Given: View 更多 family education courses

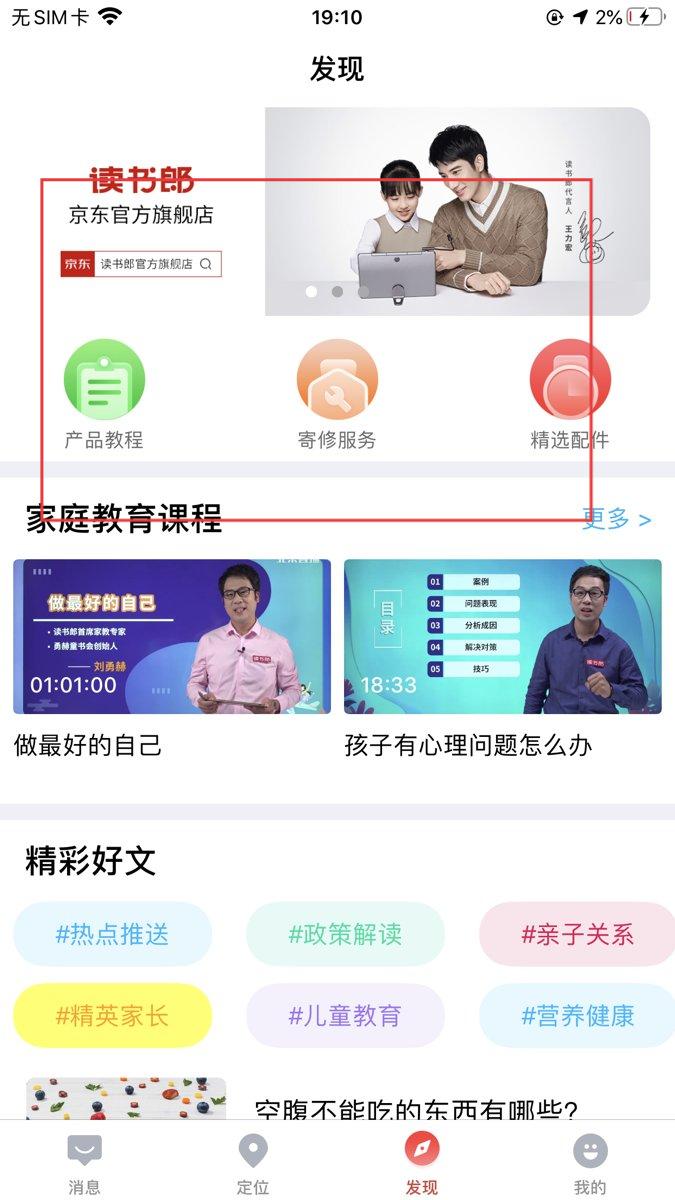Looking at the screenshot, I should click(x=617, y=519).
